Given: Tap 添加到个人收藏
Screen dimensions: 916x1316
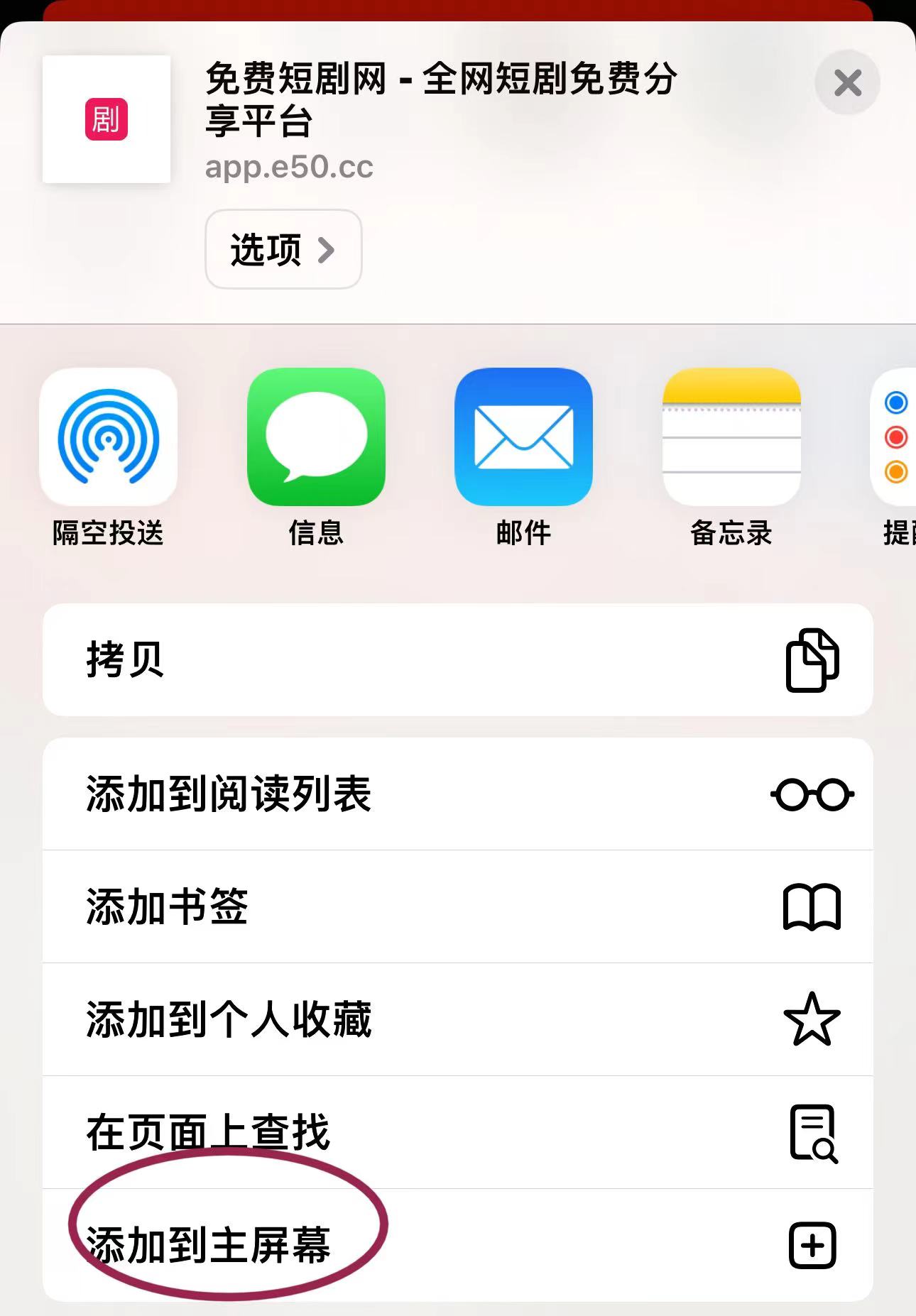Looking at the screenshot, I should tap(457, 1019).
